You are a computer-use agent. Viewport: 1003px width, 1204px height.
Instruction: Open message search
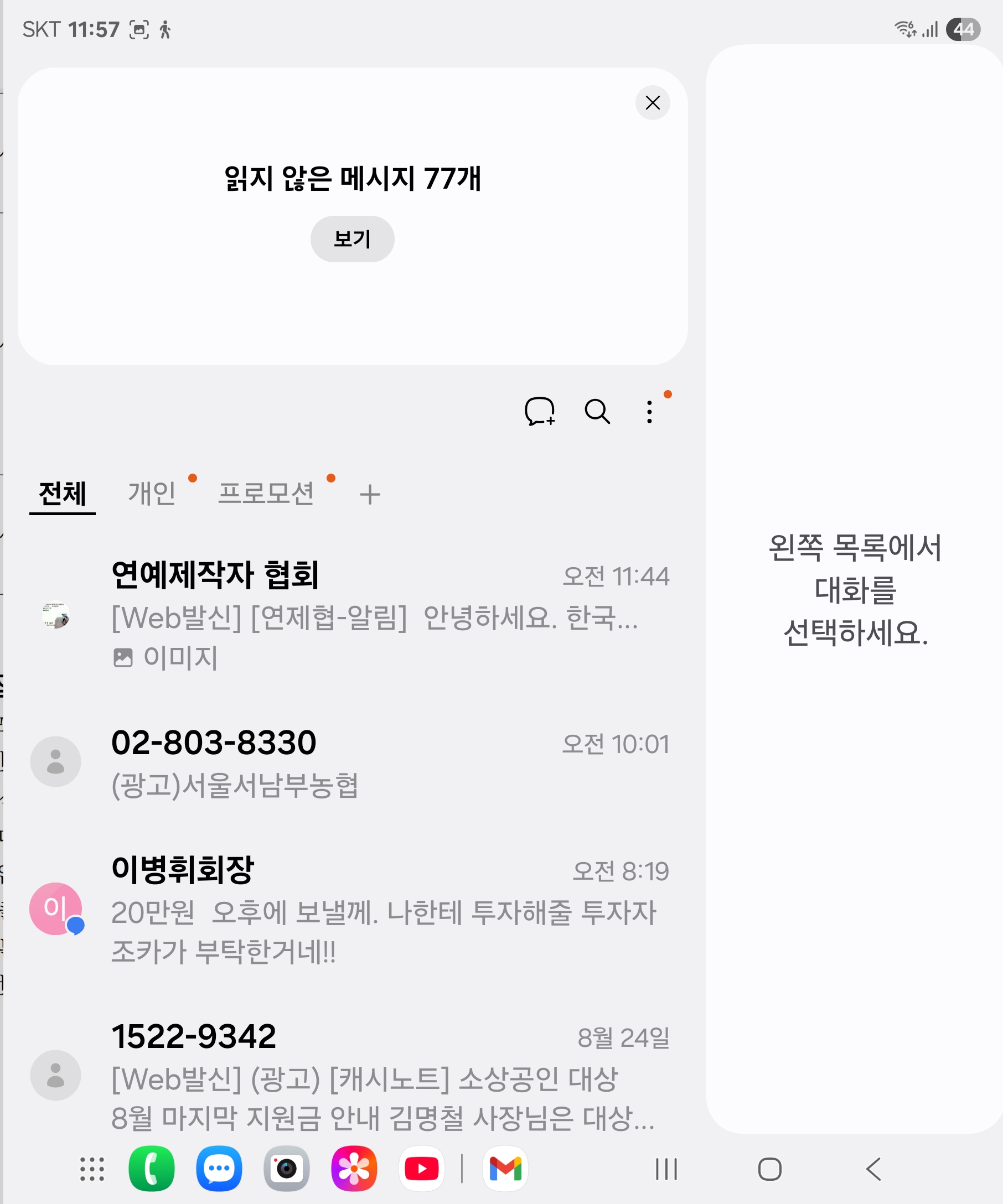click(597, 412)
